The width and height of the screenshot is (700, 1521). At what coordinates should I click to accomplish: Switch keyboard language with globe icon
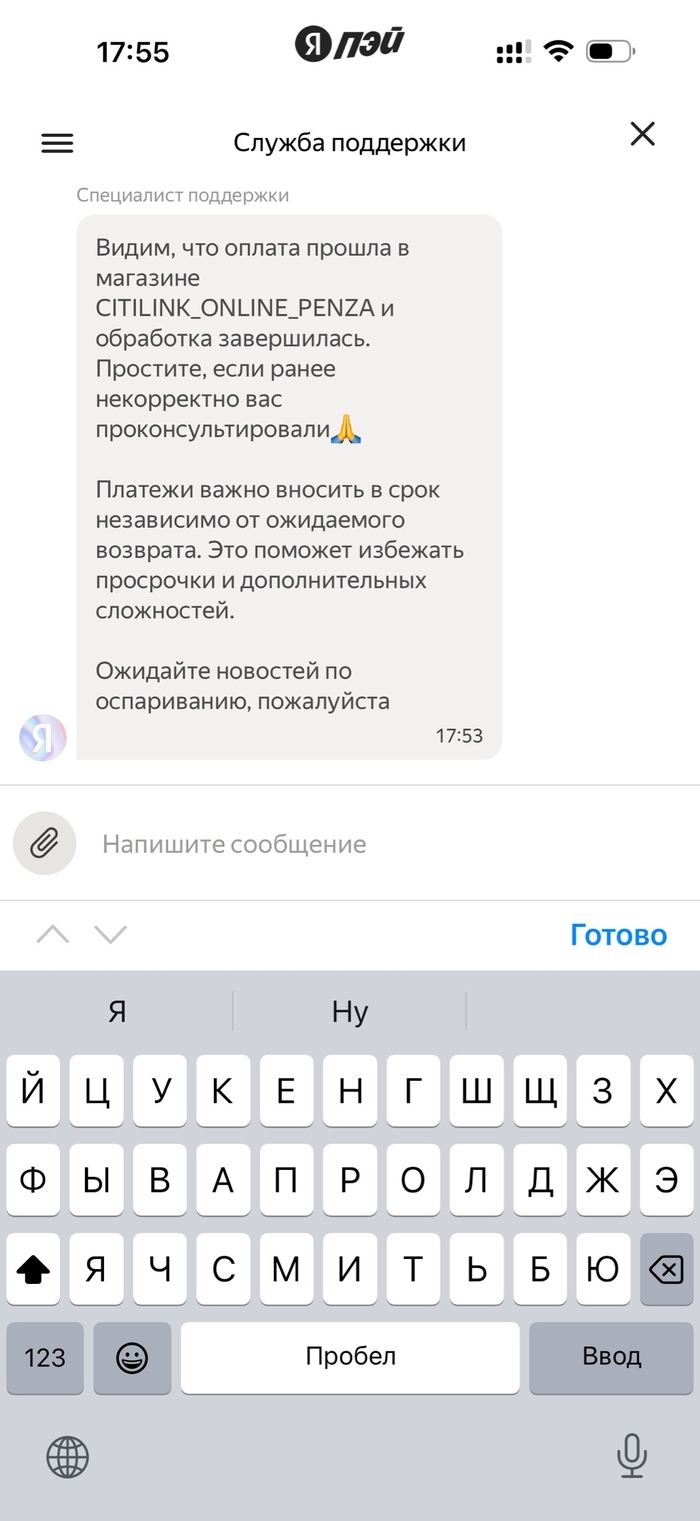(68, 1457)
